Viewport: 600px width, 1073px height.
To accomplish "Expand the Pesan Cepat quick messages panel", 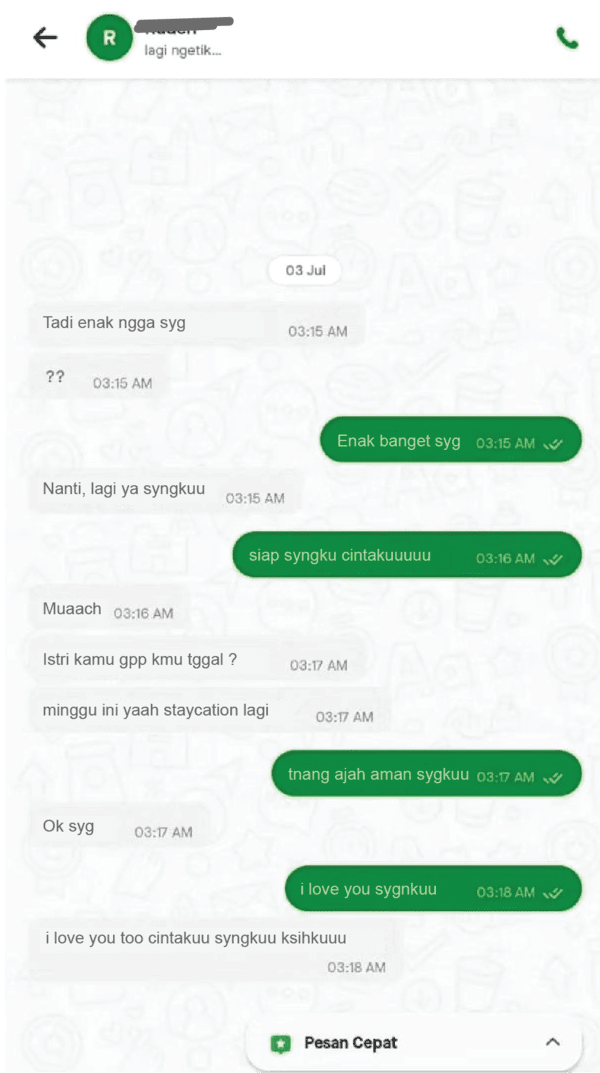I will [552, 1042].
